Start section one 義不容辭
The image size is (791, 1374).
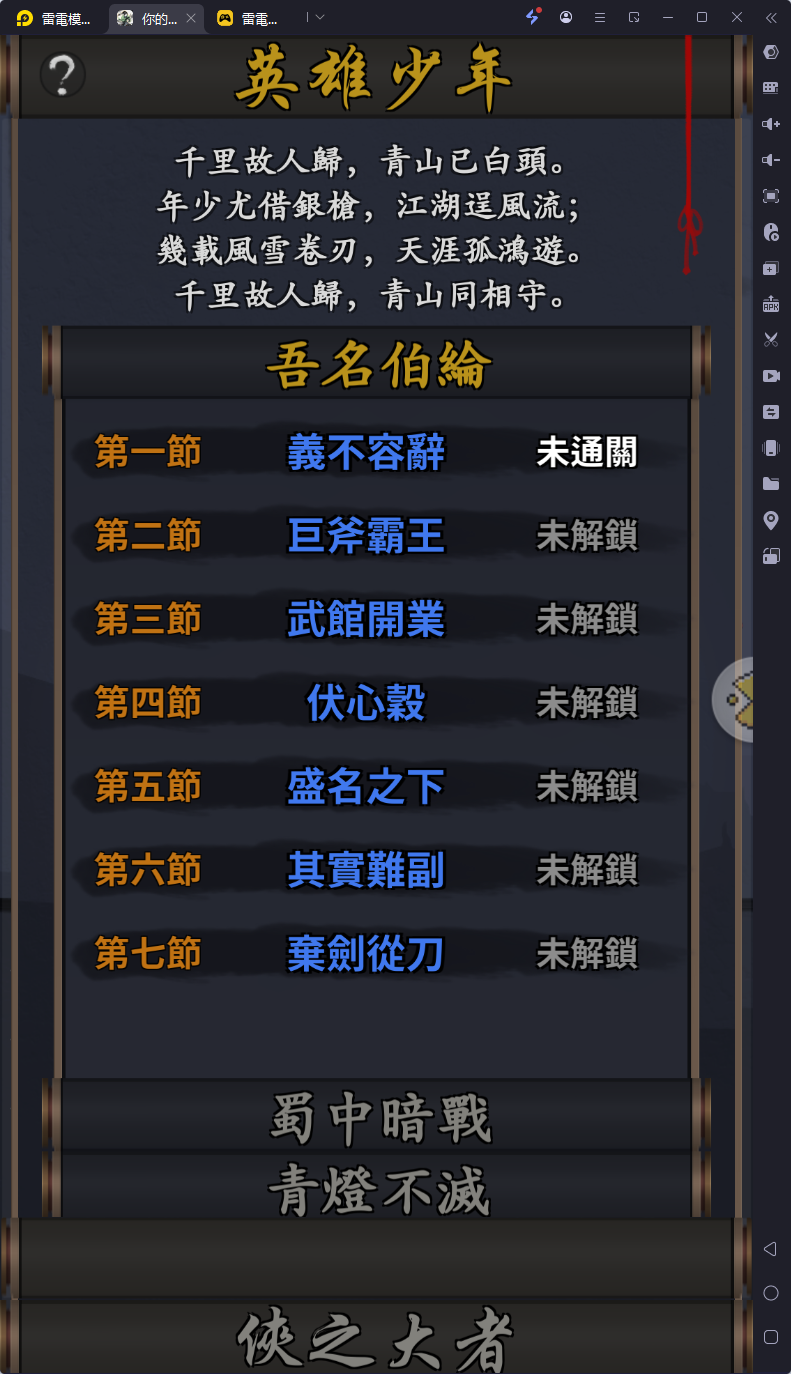(x=366, y=454)
